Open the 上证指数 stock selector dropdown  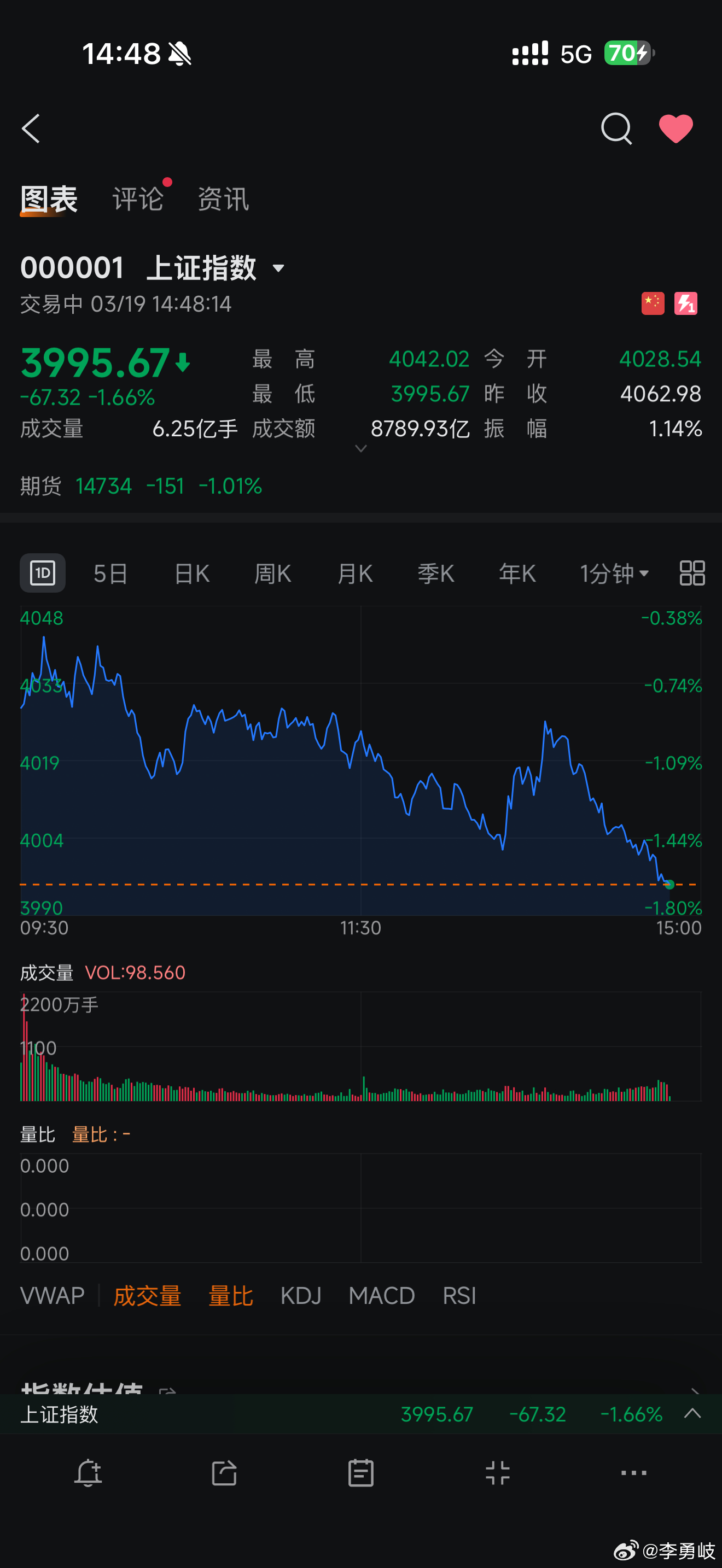278,267
